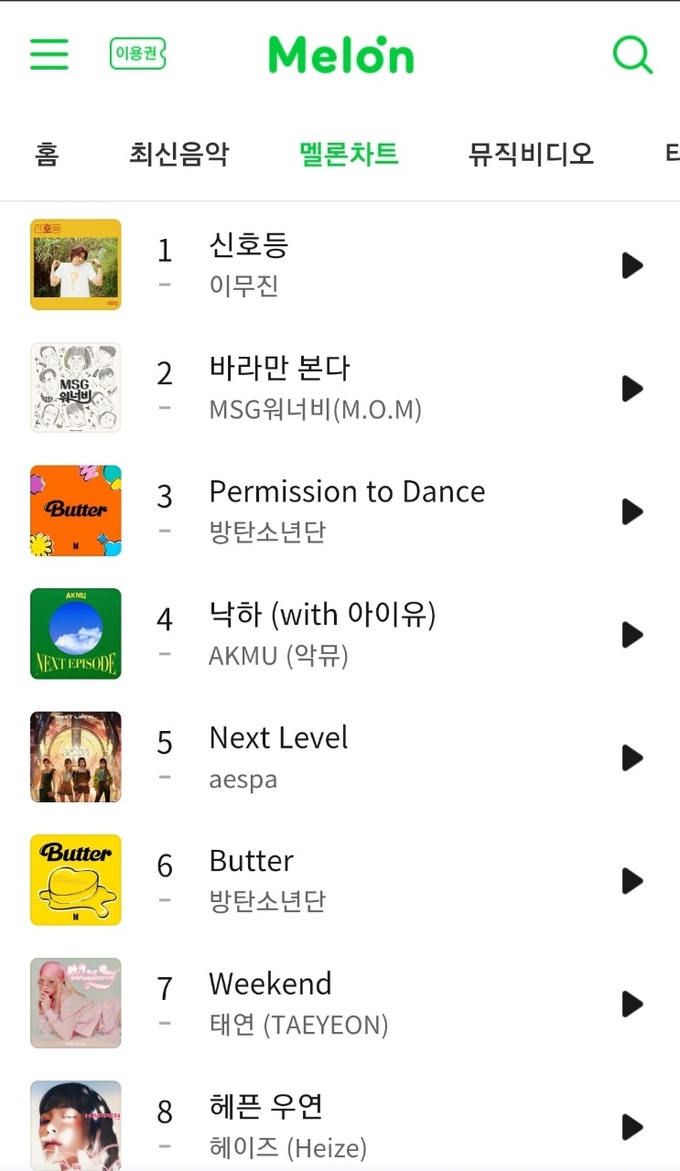Select the 멜론차트 tab
Image resolution: width=680 pixels, height=1171 pixels.
point(349,154)
